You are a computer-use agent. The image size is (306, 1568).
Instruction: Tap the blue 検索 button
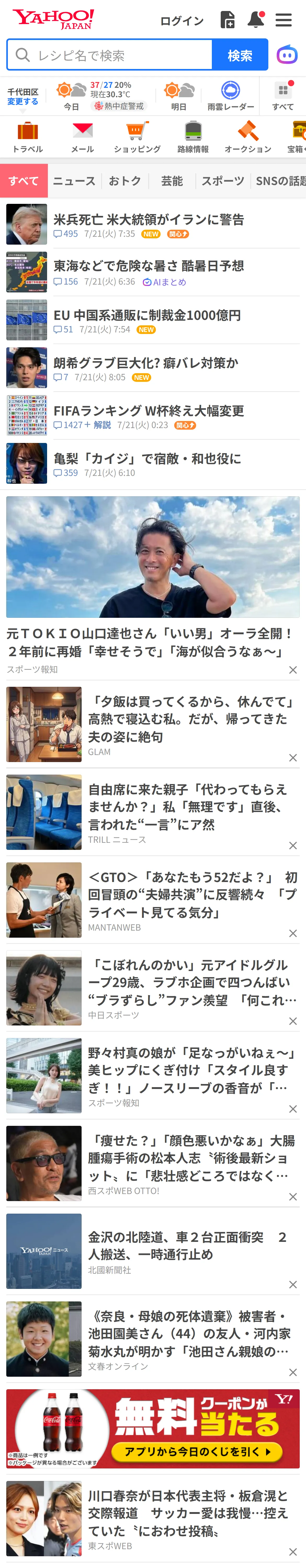coord(240,55)
